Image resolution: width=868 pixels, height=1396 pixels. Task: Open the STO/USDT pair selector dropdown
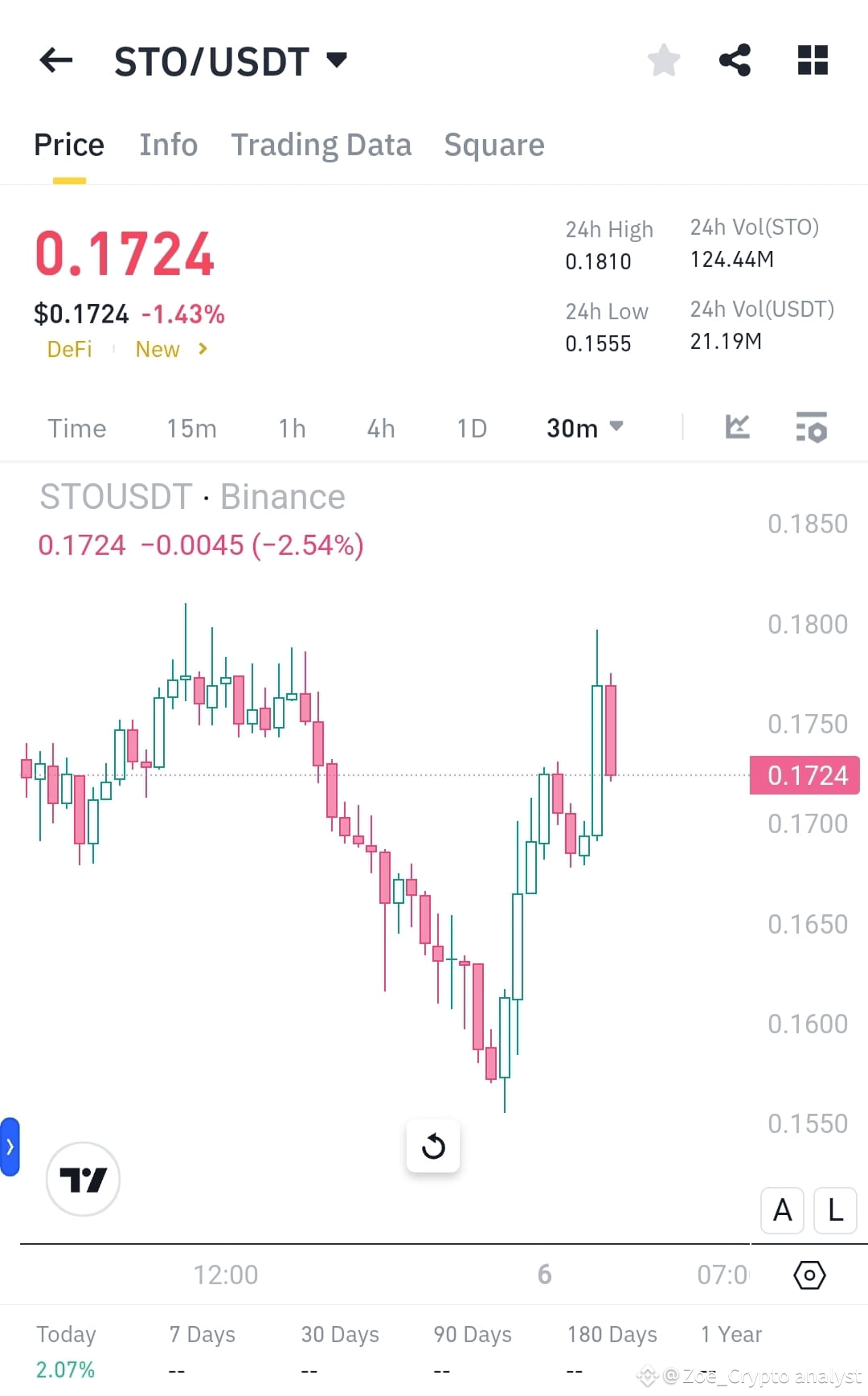click(x=231, y=60)
